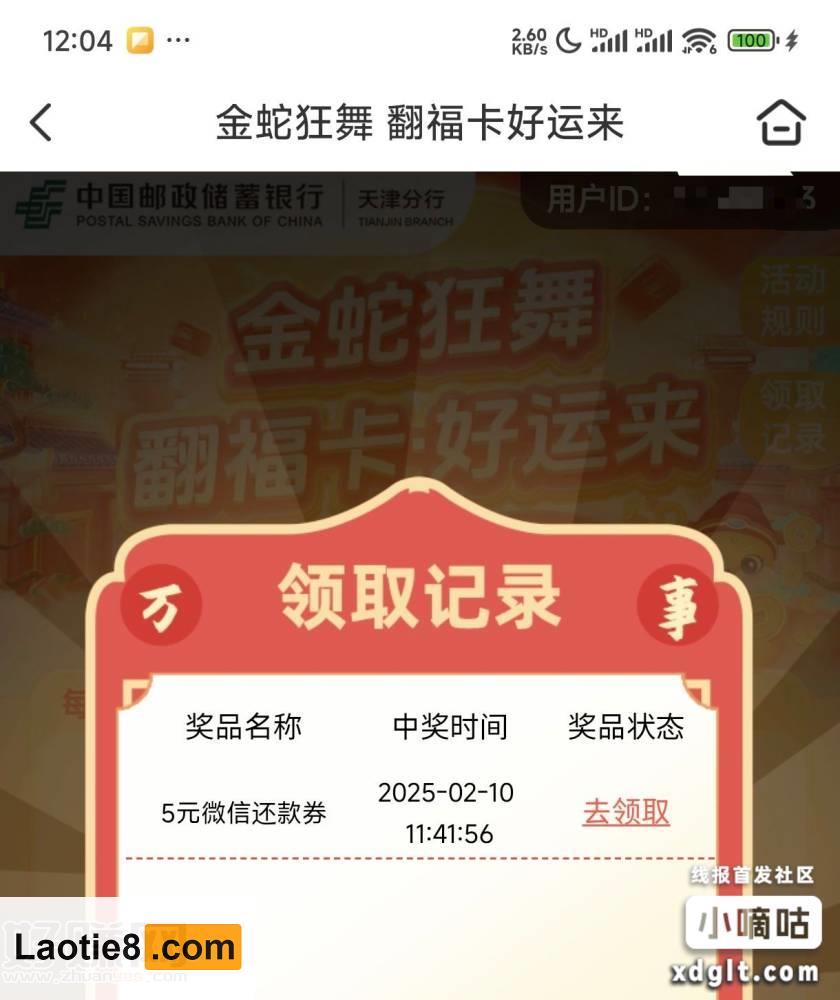Claim the 5元微信还款券 via 去领取

626,812
